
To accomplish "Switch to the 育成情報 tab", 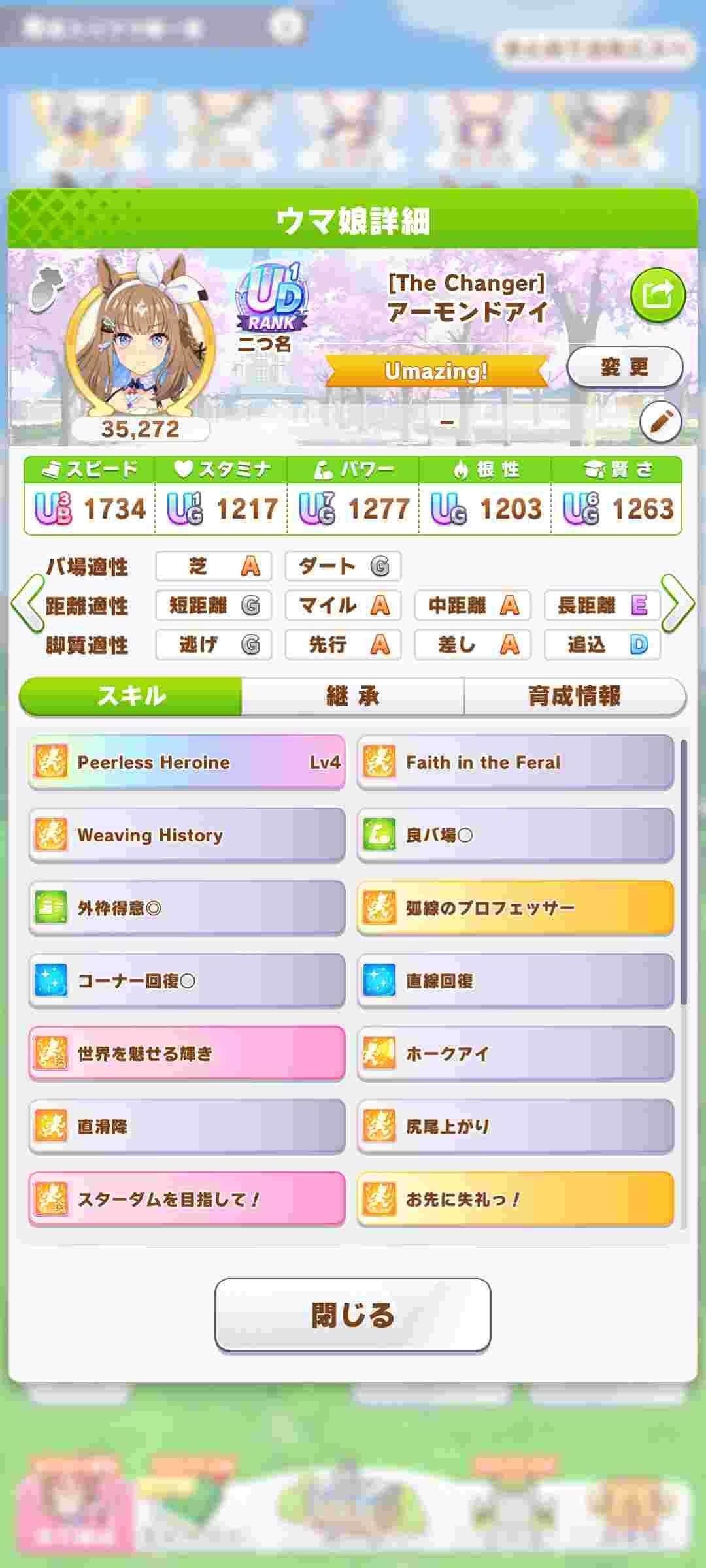I will 574,696.
